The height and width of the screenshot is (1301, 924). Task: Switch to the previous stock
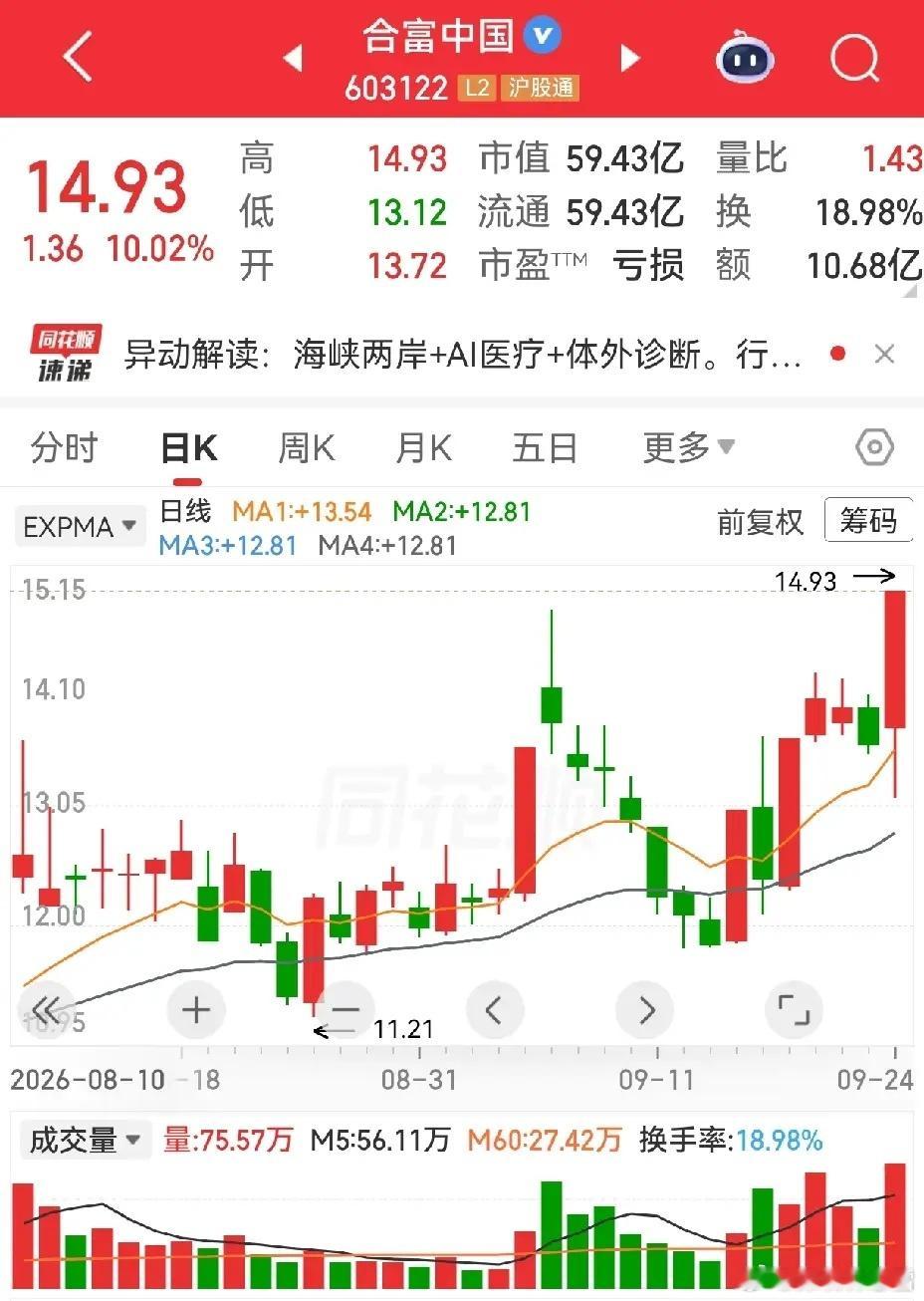click(x=293, y=58)
